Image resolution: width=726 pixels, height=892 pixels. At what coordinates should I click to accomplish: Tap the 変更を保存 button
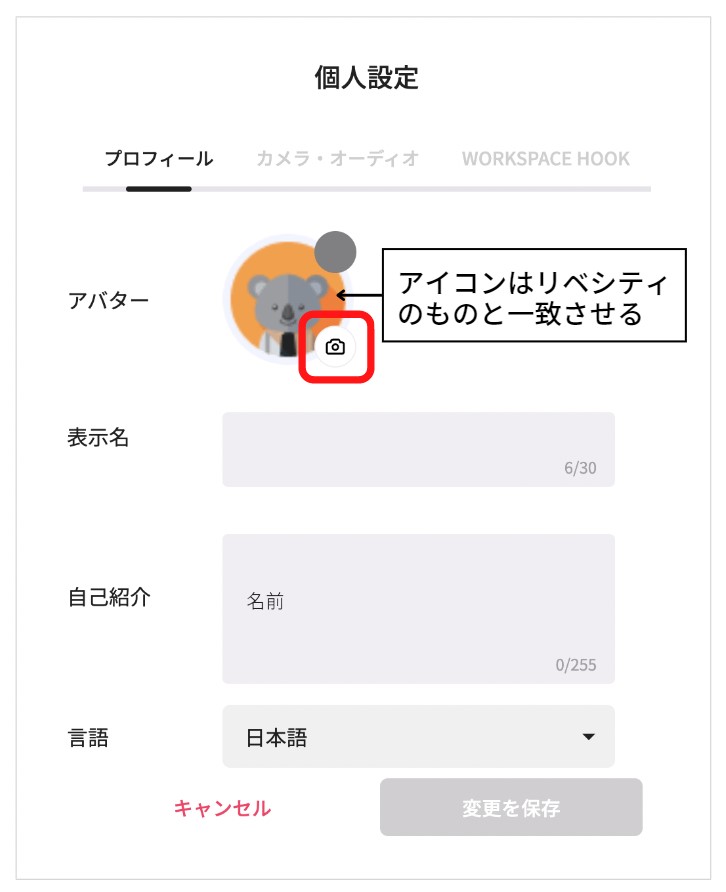511,808
